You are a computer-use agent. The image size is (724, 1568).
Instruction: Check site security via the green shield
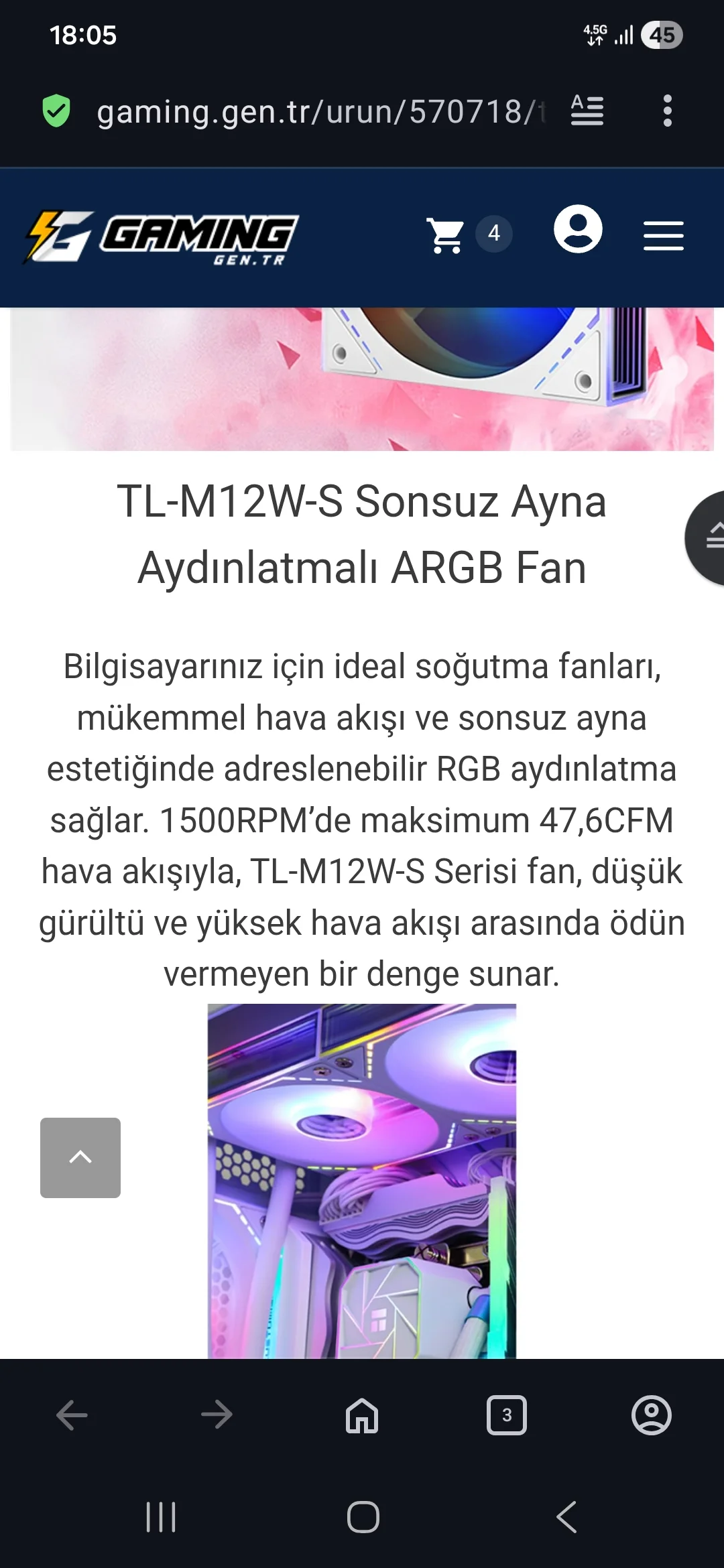point(56,111)
